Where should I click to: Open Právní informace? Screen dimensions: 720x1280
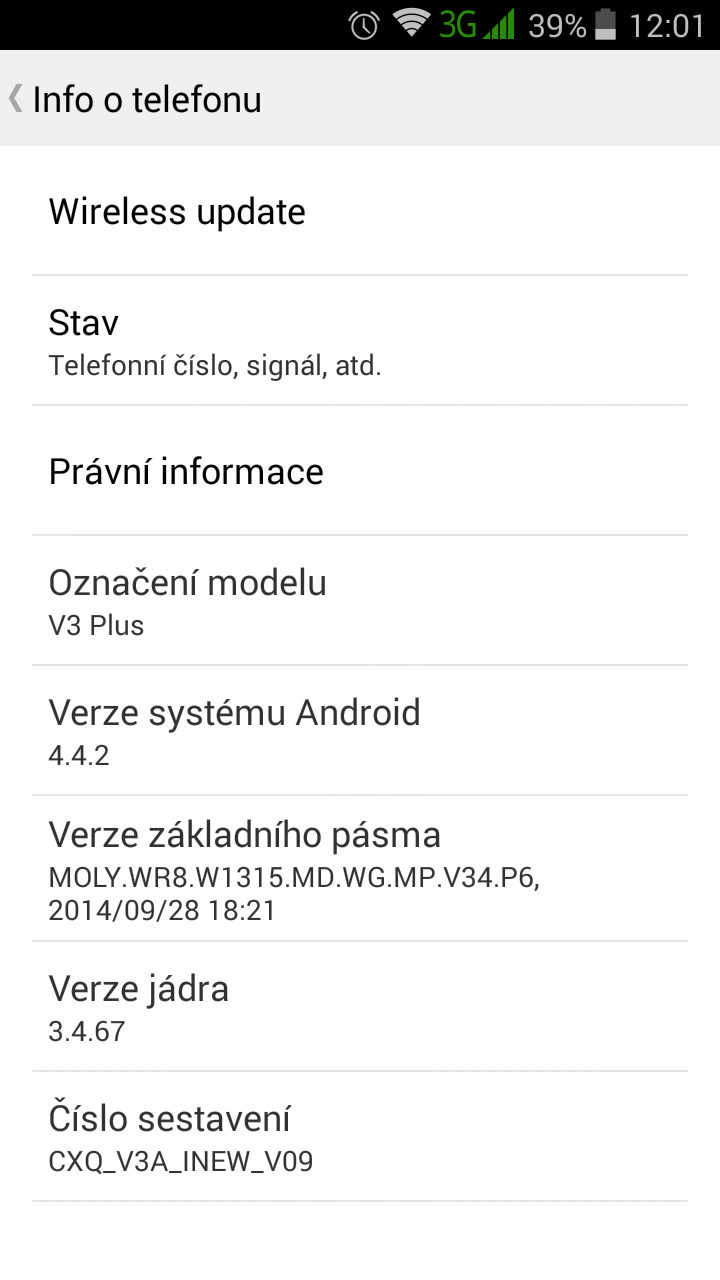pos(360,470)
